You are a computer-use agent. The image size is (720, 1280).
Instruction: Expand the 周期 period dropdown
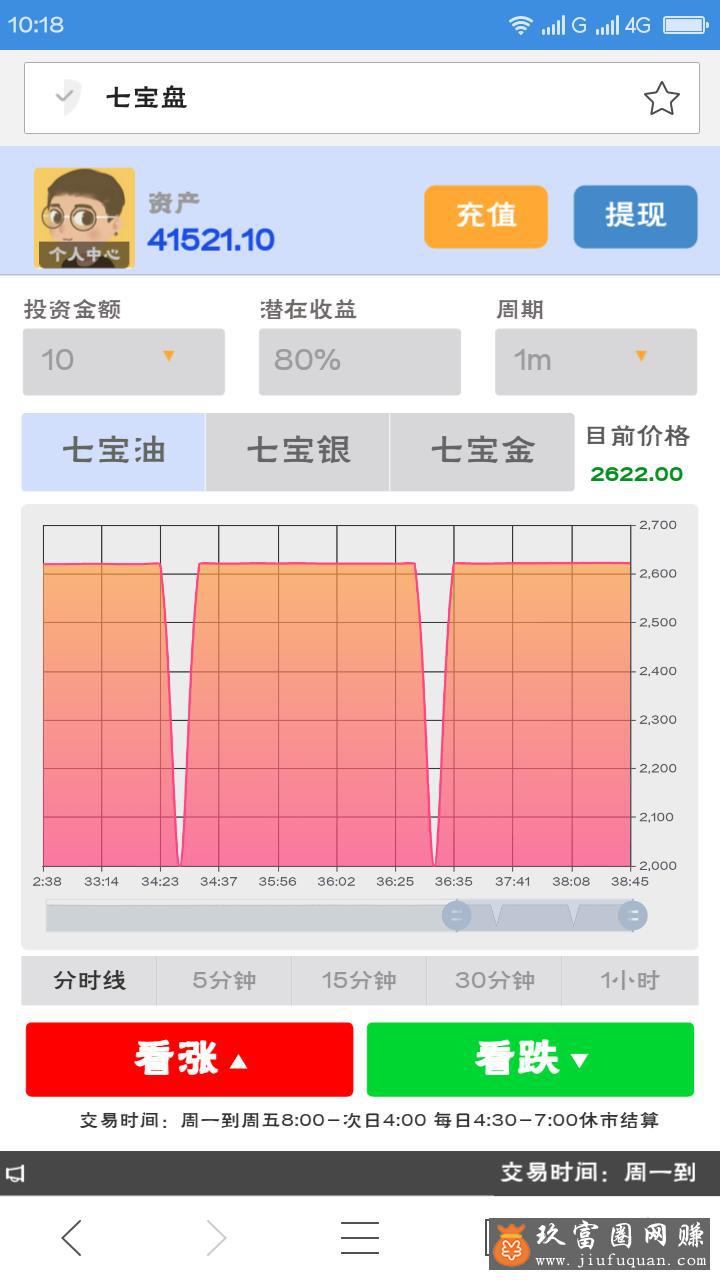pos(596,361)
